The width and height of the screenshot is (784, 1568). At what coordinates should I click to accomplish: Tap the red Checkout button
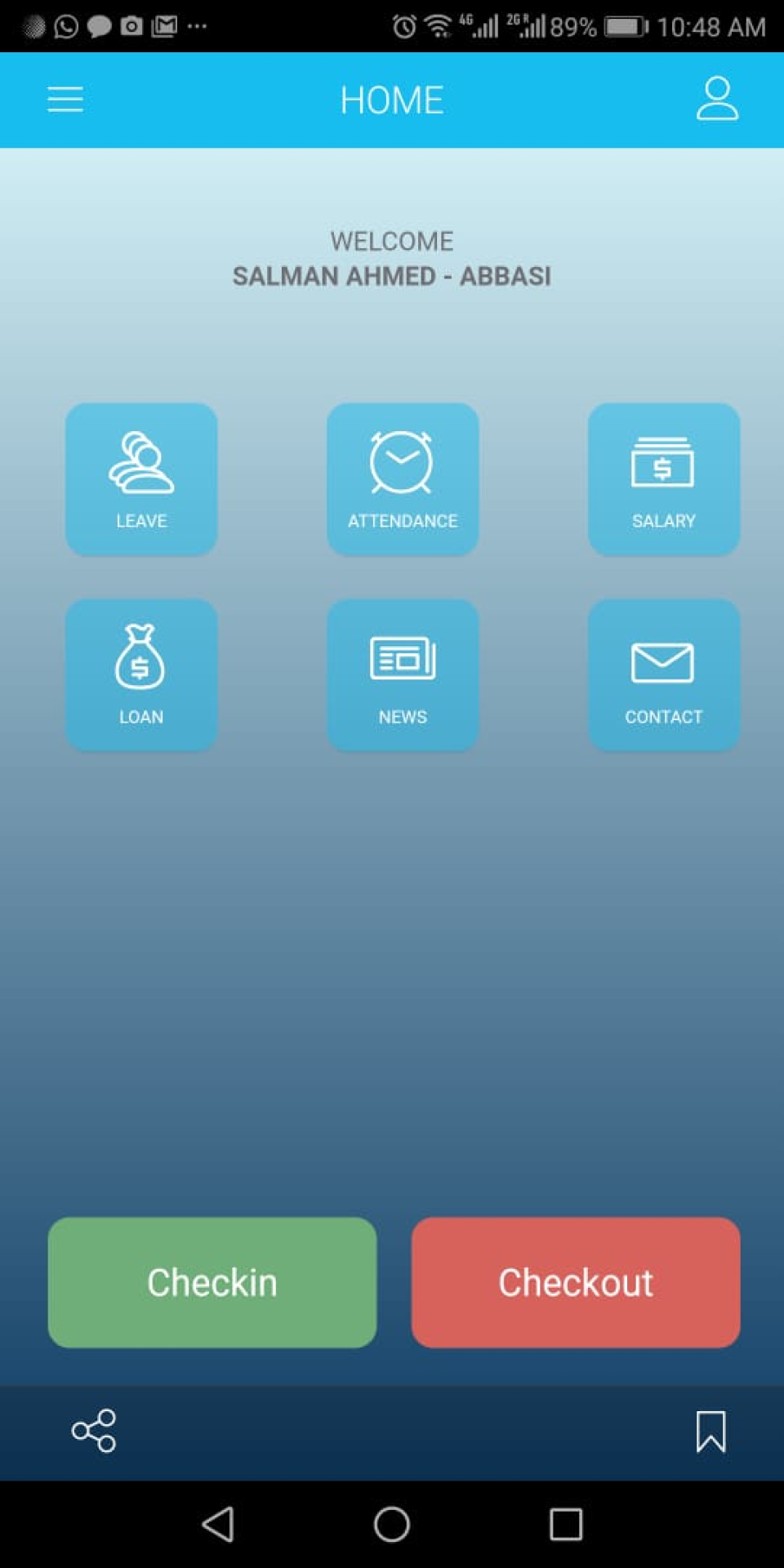576,1282
